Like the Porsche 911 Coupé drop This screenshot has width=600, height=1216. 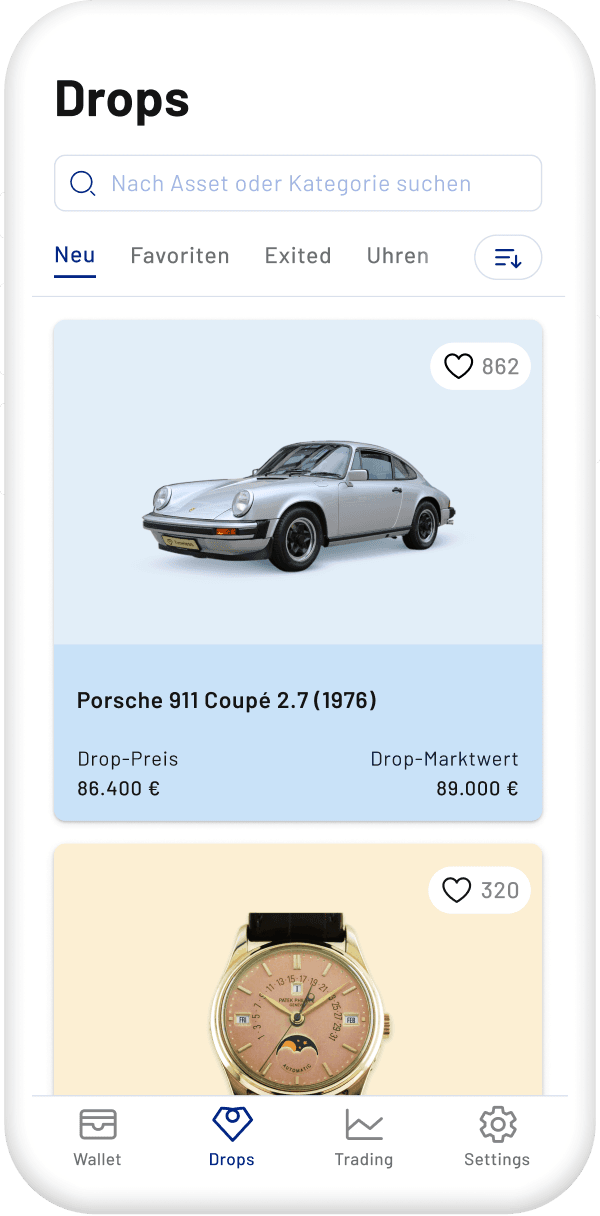(x=458, y=367)
